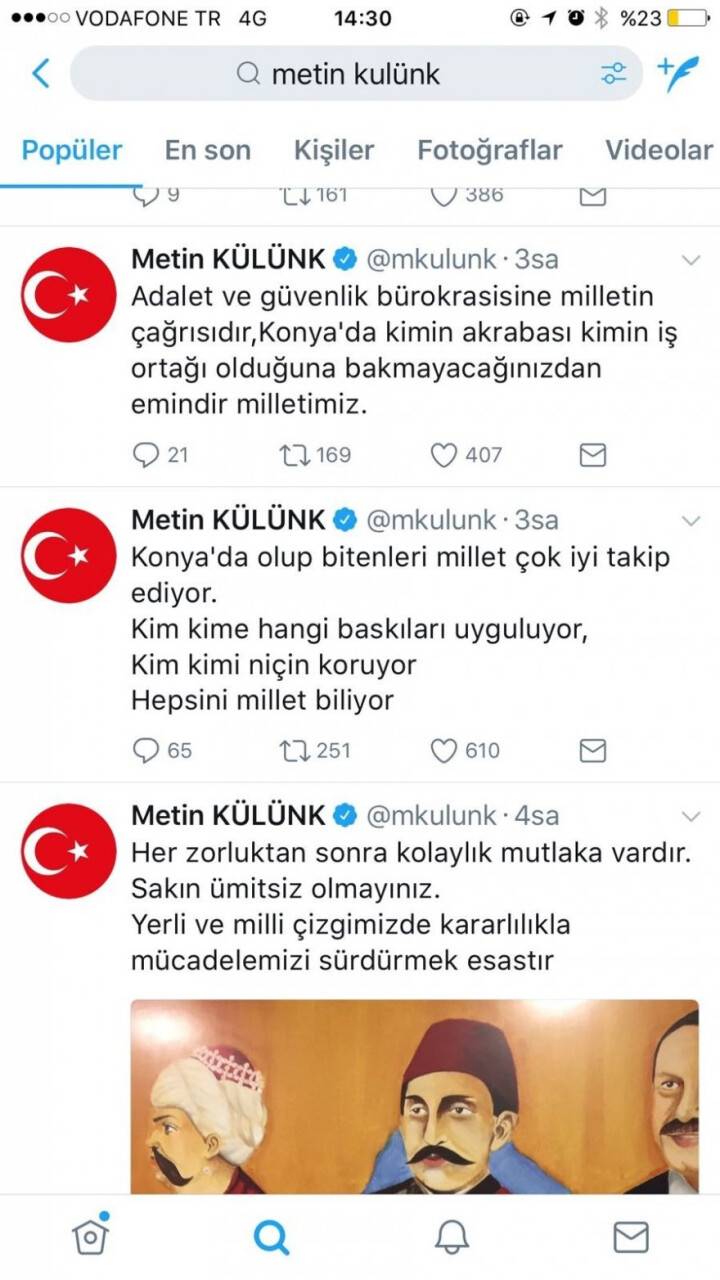Tap the search field with metin kulünk
Screen dimensions: 720x1280
pos(340,73)
